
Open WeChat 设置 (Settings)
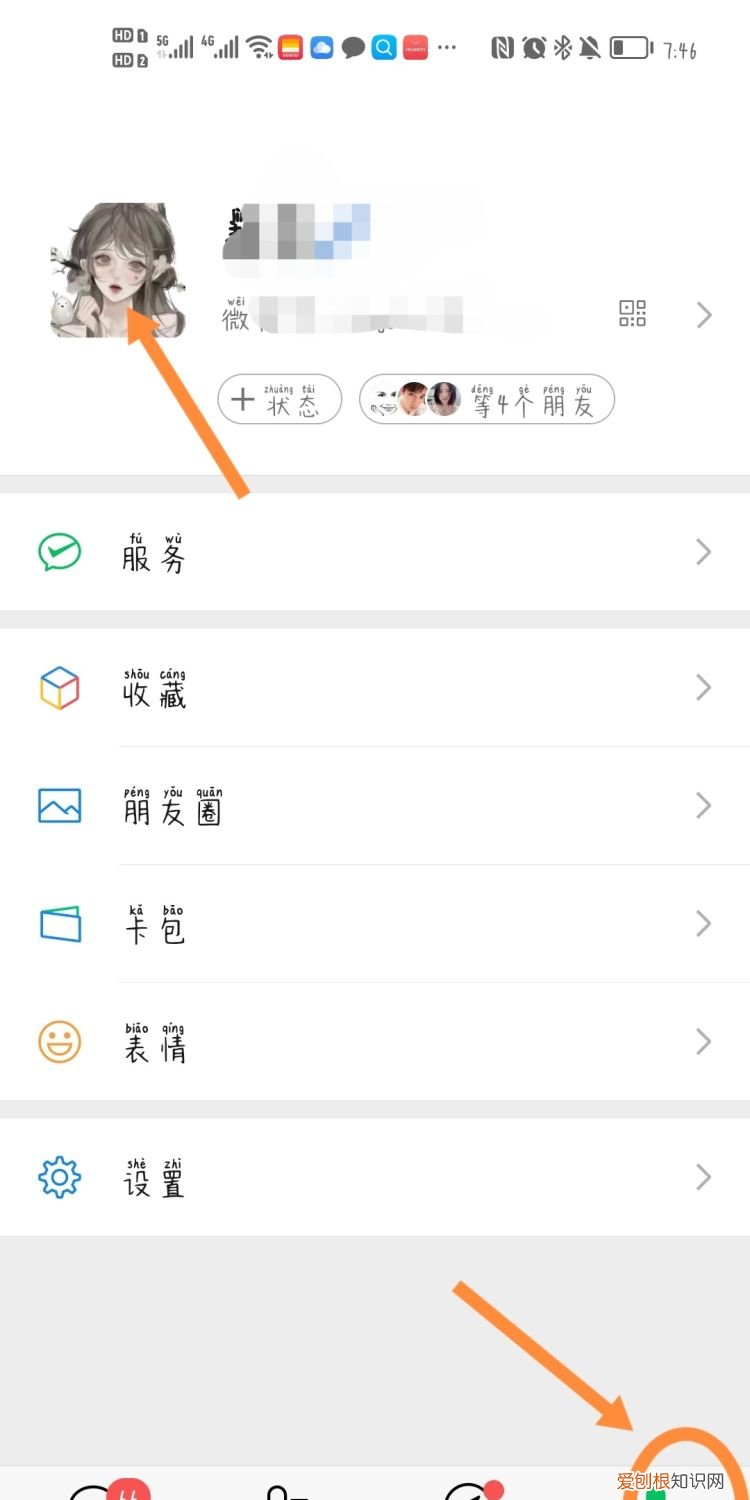pos(155,1177)
